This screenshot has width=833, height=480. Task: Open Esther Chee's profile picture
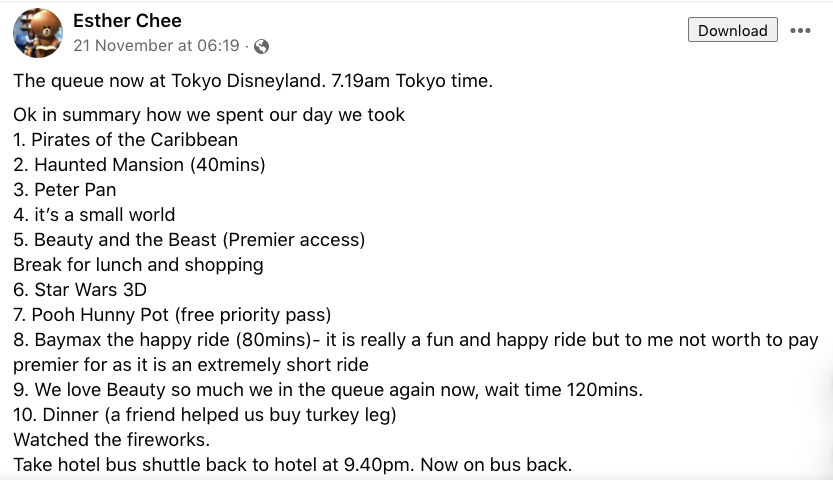pos(38,33)
